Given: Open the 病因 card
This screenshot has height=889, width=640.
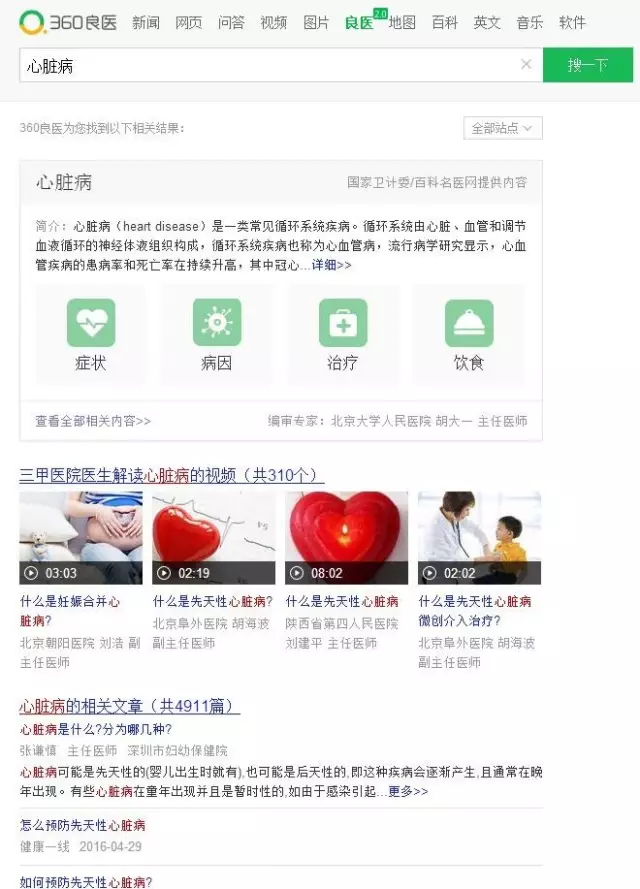Looking at the screenshot, I should (217, 335).
